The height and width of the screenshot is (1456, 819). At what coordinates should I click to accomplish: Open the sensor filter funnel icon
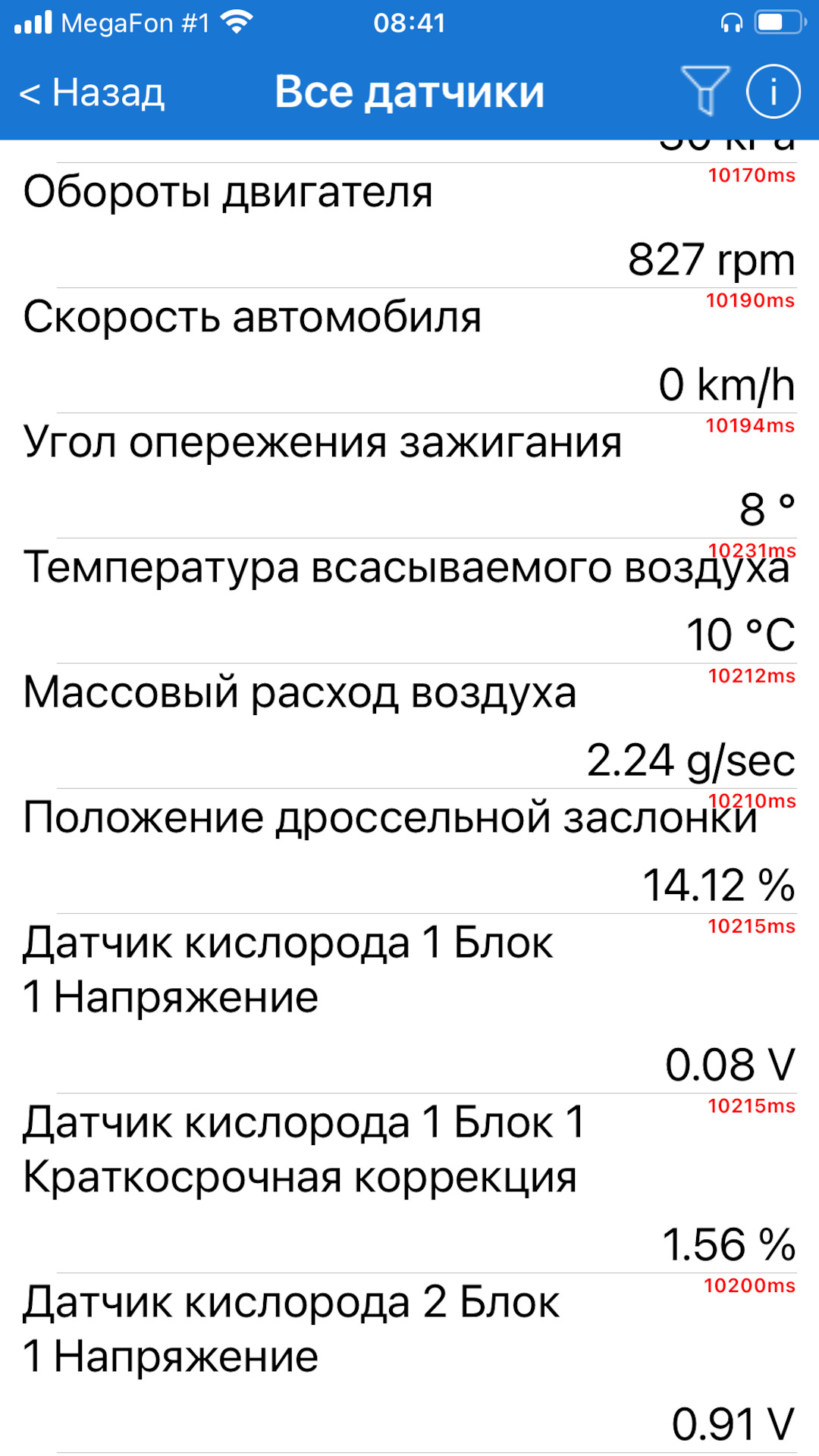point(705,91)
